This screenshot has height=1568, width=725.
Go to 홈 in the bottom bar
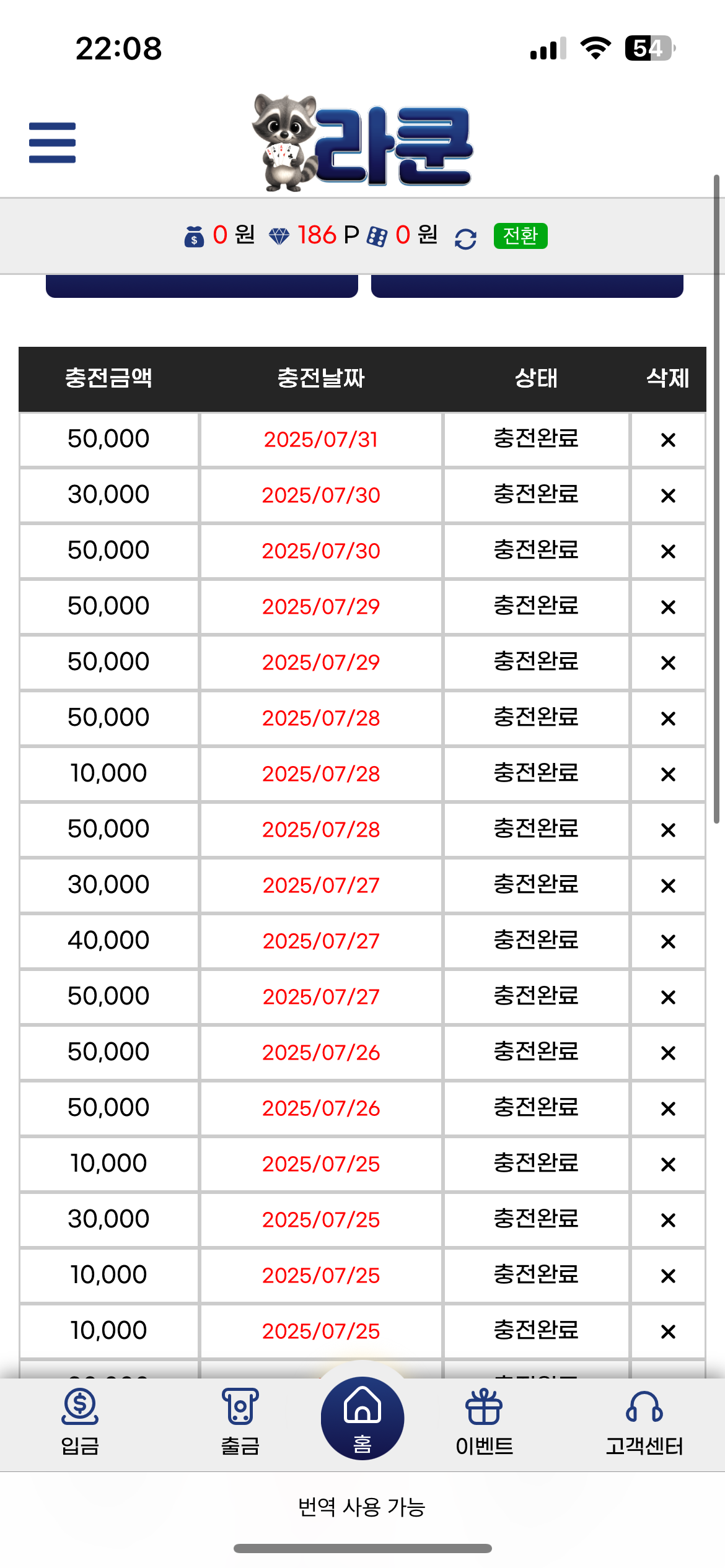[x=362, y=1418]
